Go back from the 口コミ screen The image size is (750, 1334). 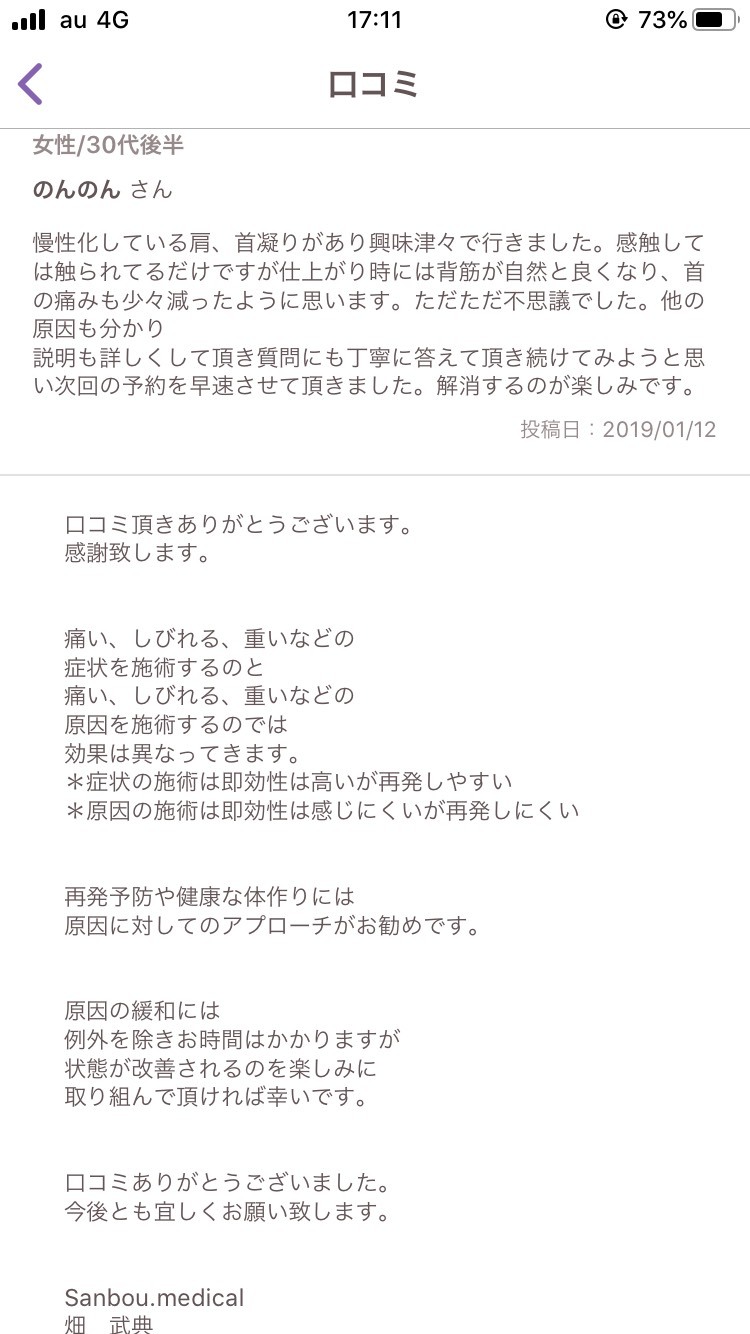click(31, 84)
